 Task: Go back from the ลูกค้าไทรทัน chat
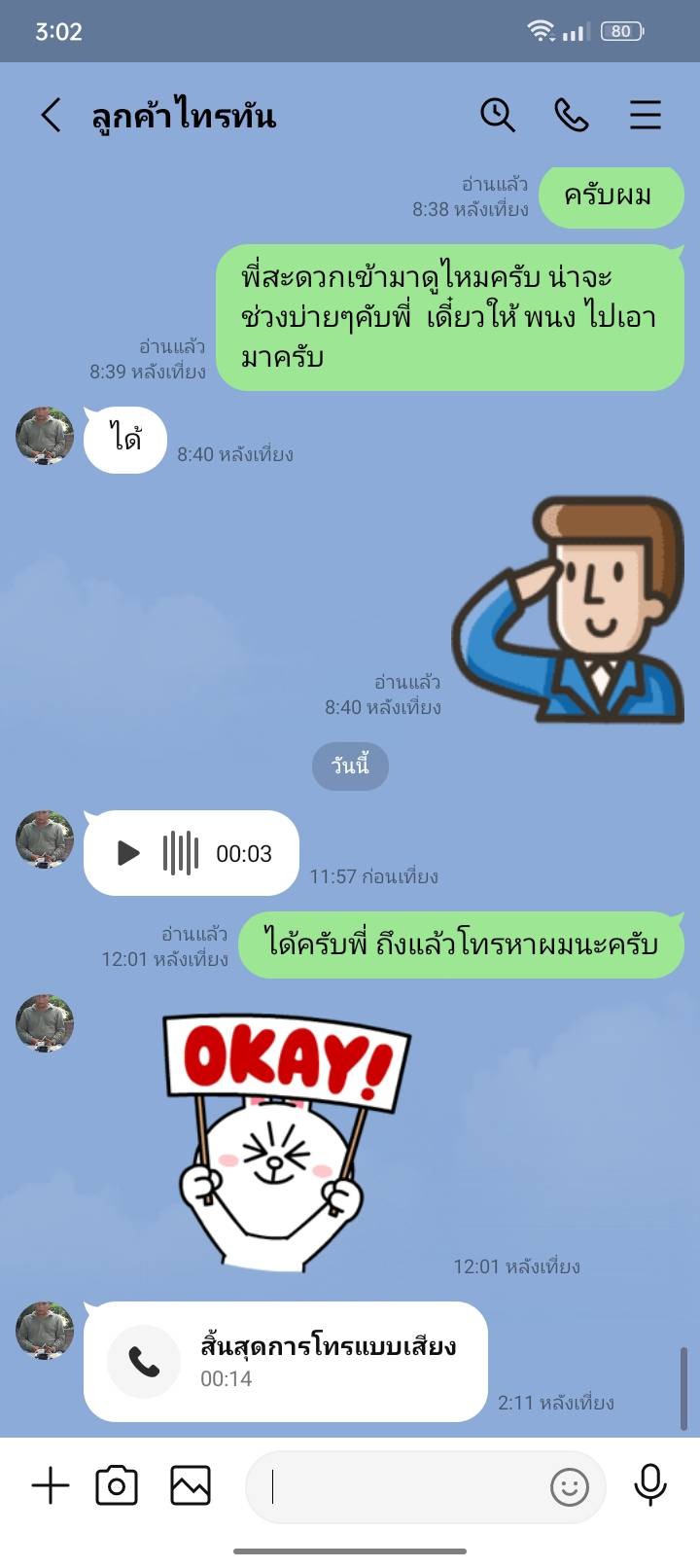point(51,116)
